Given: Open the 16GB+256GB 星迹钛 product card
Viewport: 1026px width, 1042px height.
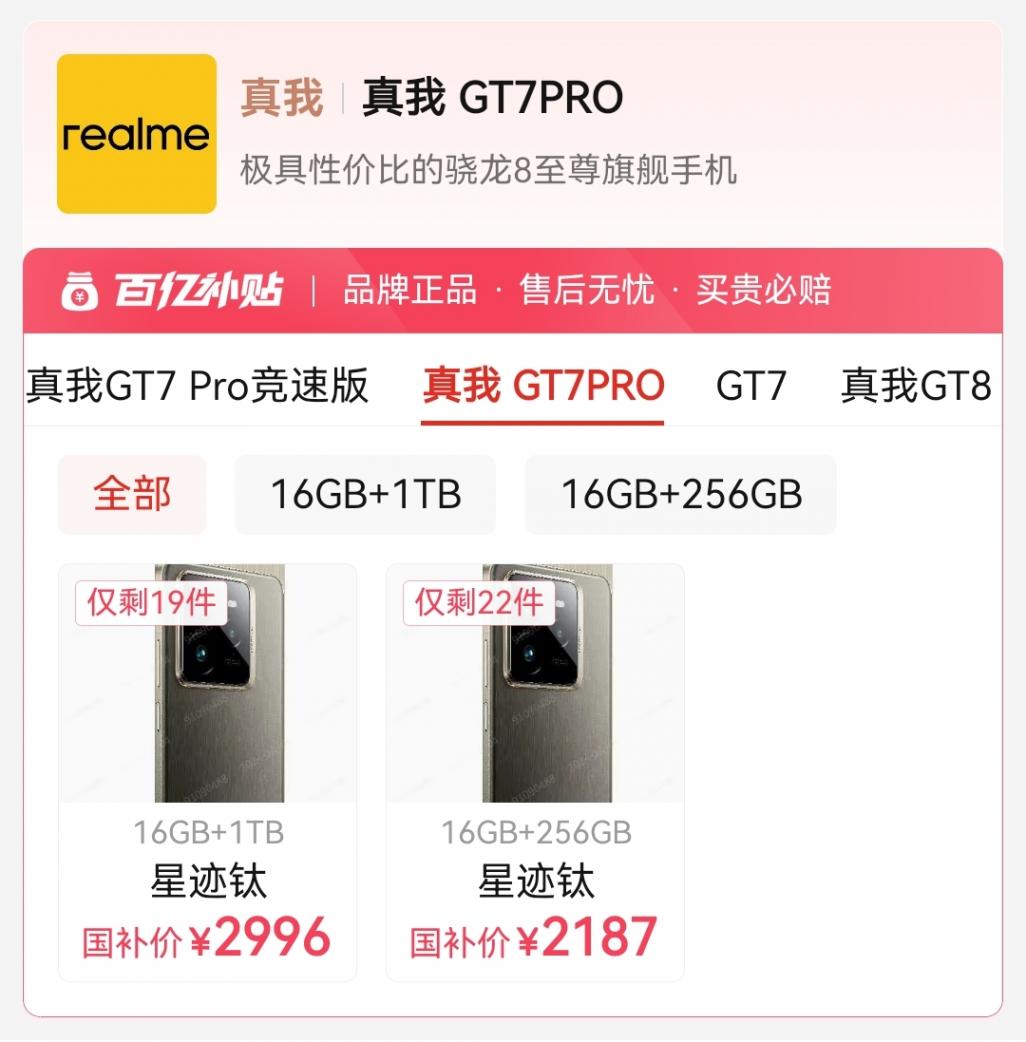Looking at the screenshot, I should [535, 771].
